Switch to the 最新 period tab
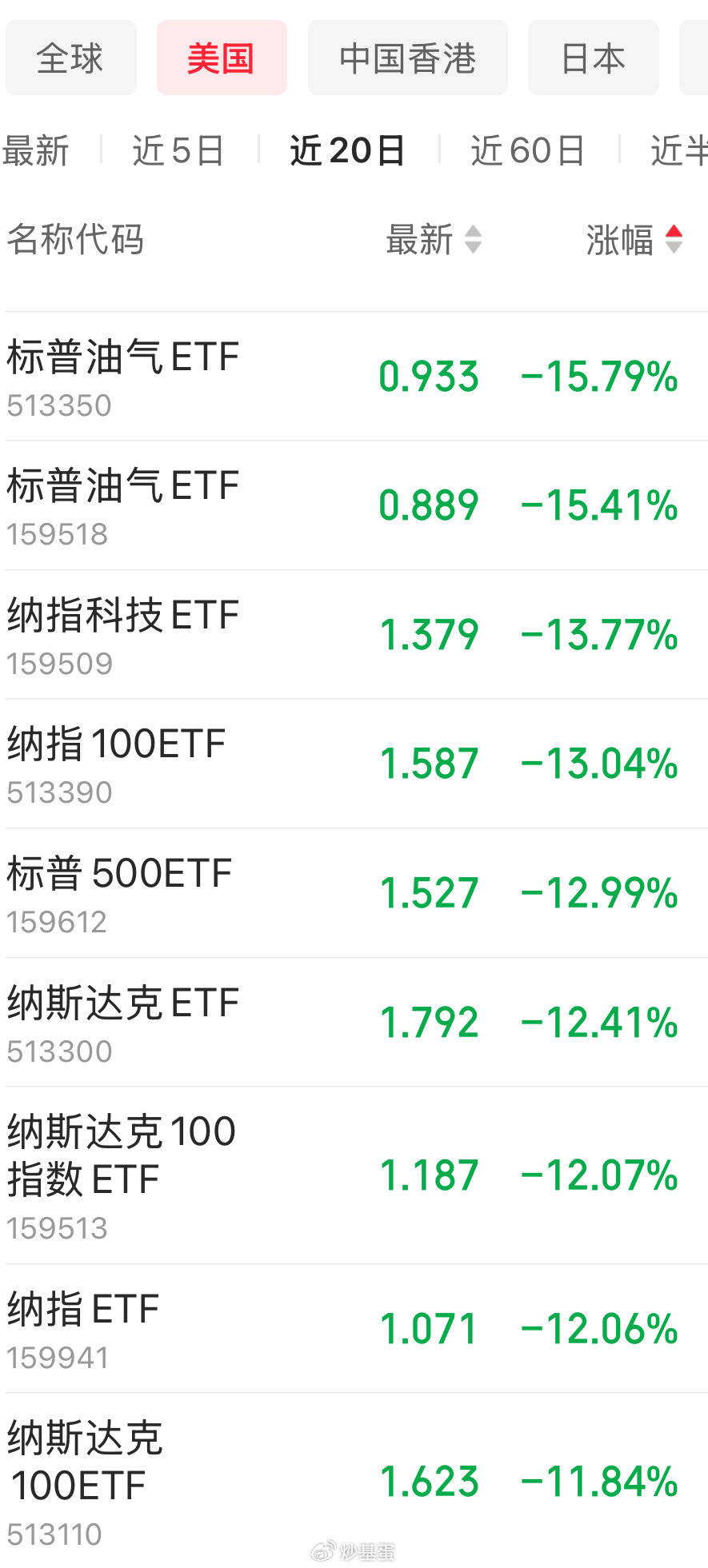The width and height of the screenshot is (708, 1568). pyautogui.click(x=35, y=150)
